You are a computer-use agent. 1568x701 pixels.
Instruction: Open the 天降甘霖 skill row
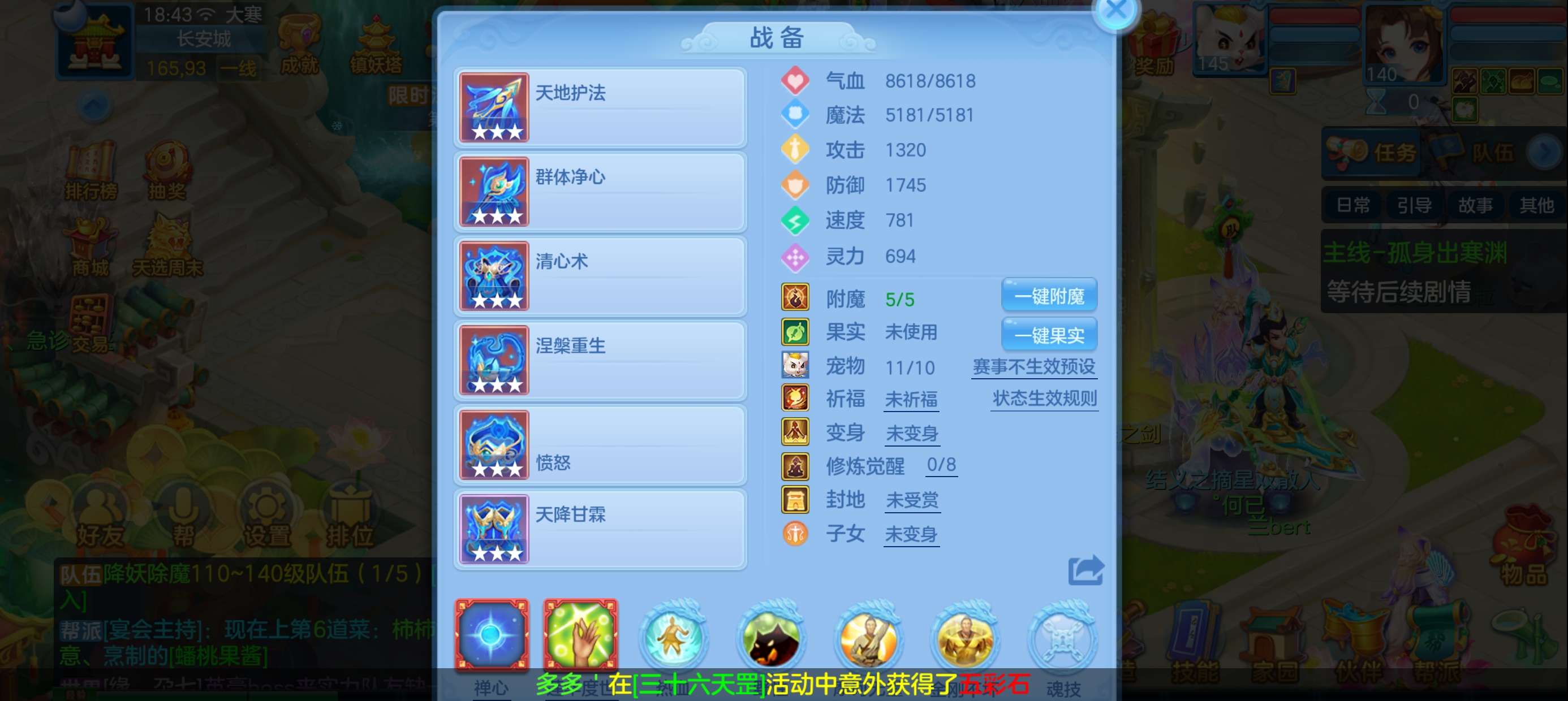pyautogui.click(x=600, y=529)
